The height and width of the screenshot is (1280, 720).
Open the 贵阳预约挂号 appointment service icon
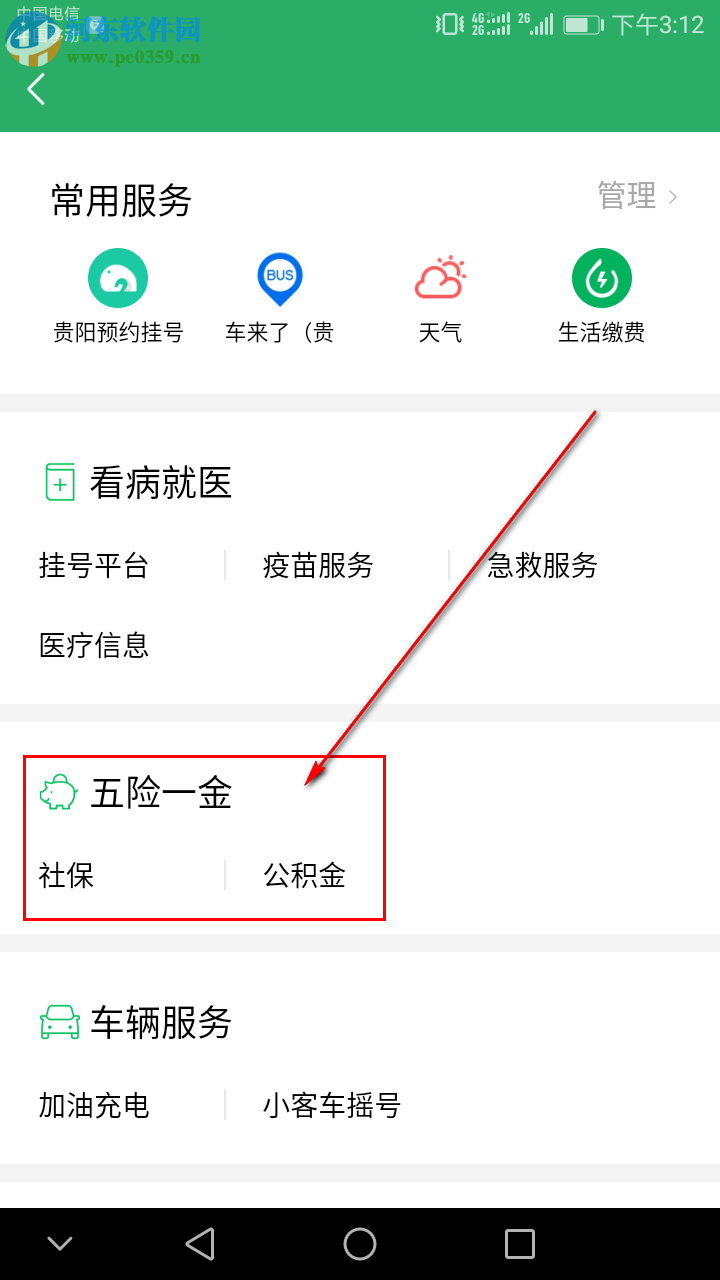[x=118, y=278]
